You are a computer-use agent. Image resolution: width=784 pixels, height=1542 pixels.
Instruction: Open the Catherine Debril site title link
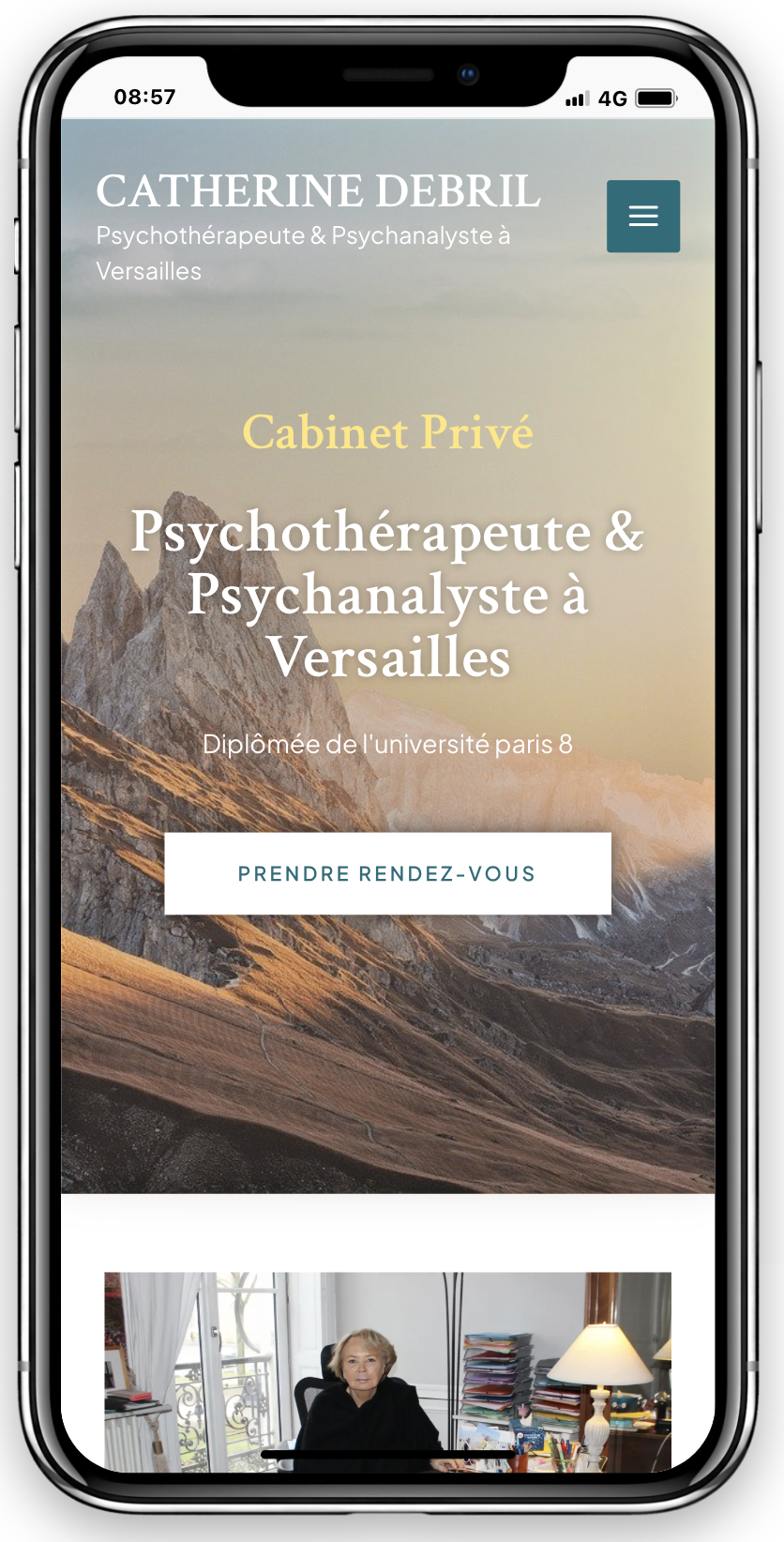tap(318, 191)
